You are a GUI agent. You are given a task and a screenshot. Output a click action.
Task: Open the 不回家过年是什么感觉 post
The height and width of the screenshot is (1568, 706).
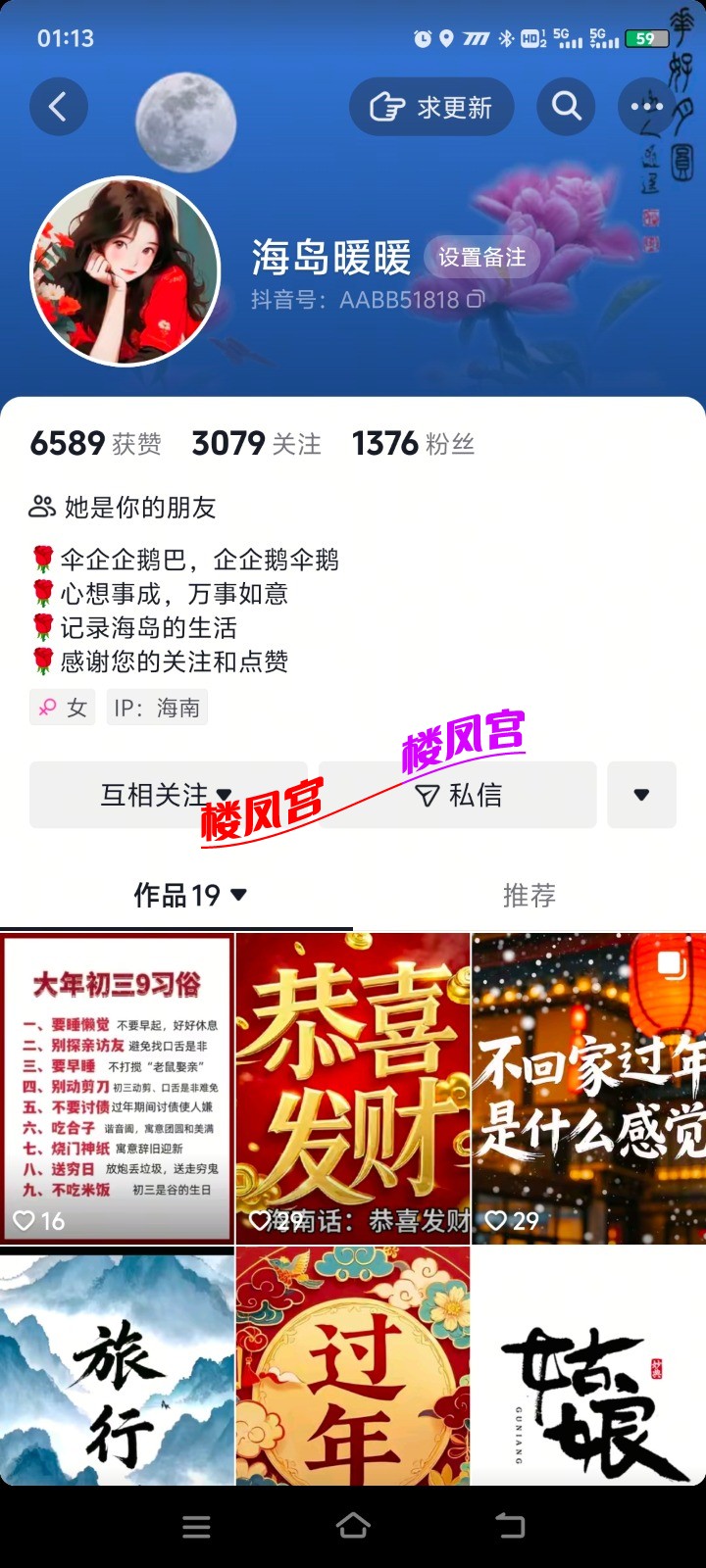click(588, 1088)
